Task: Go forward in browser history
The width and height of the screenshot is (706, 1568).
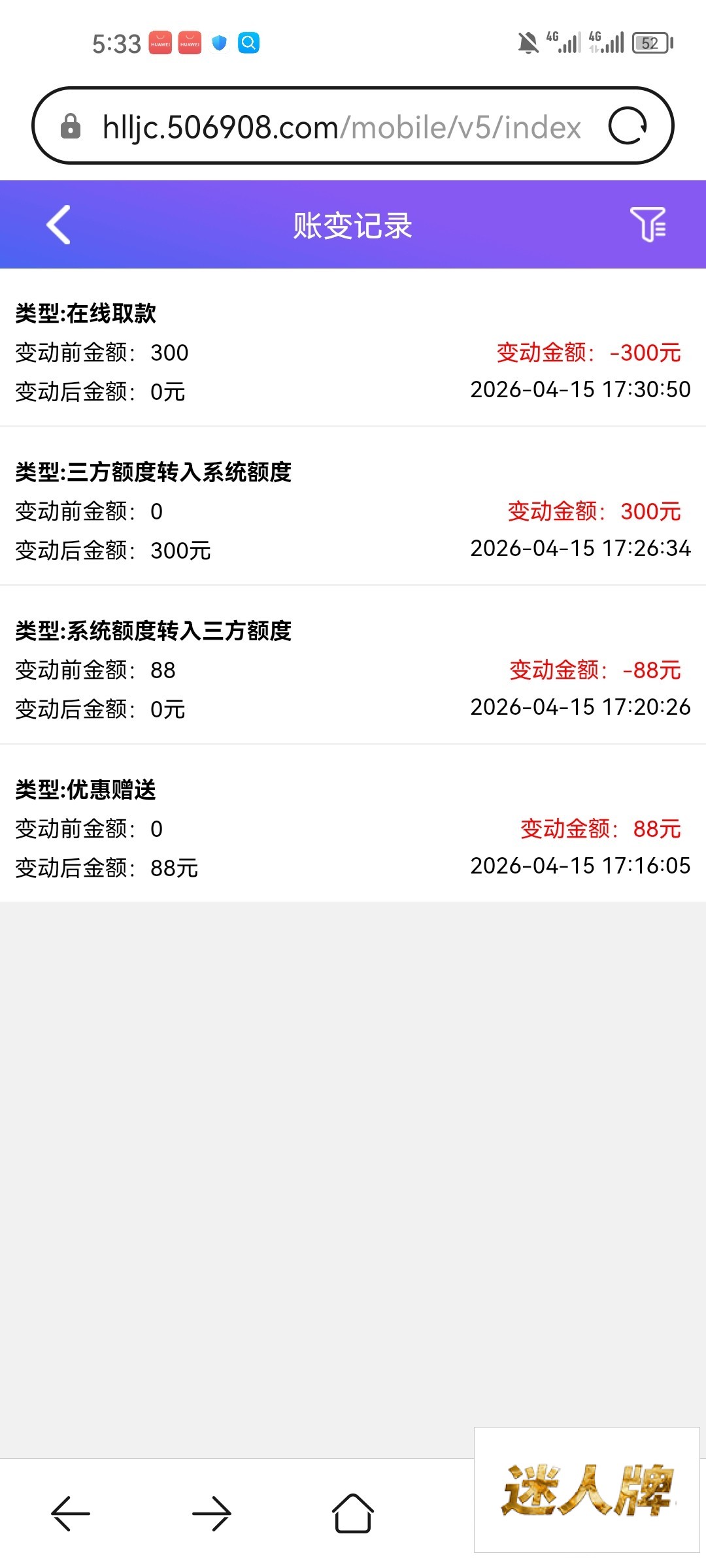Action: tap(212, 1513)
